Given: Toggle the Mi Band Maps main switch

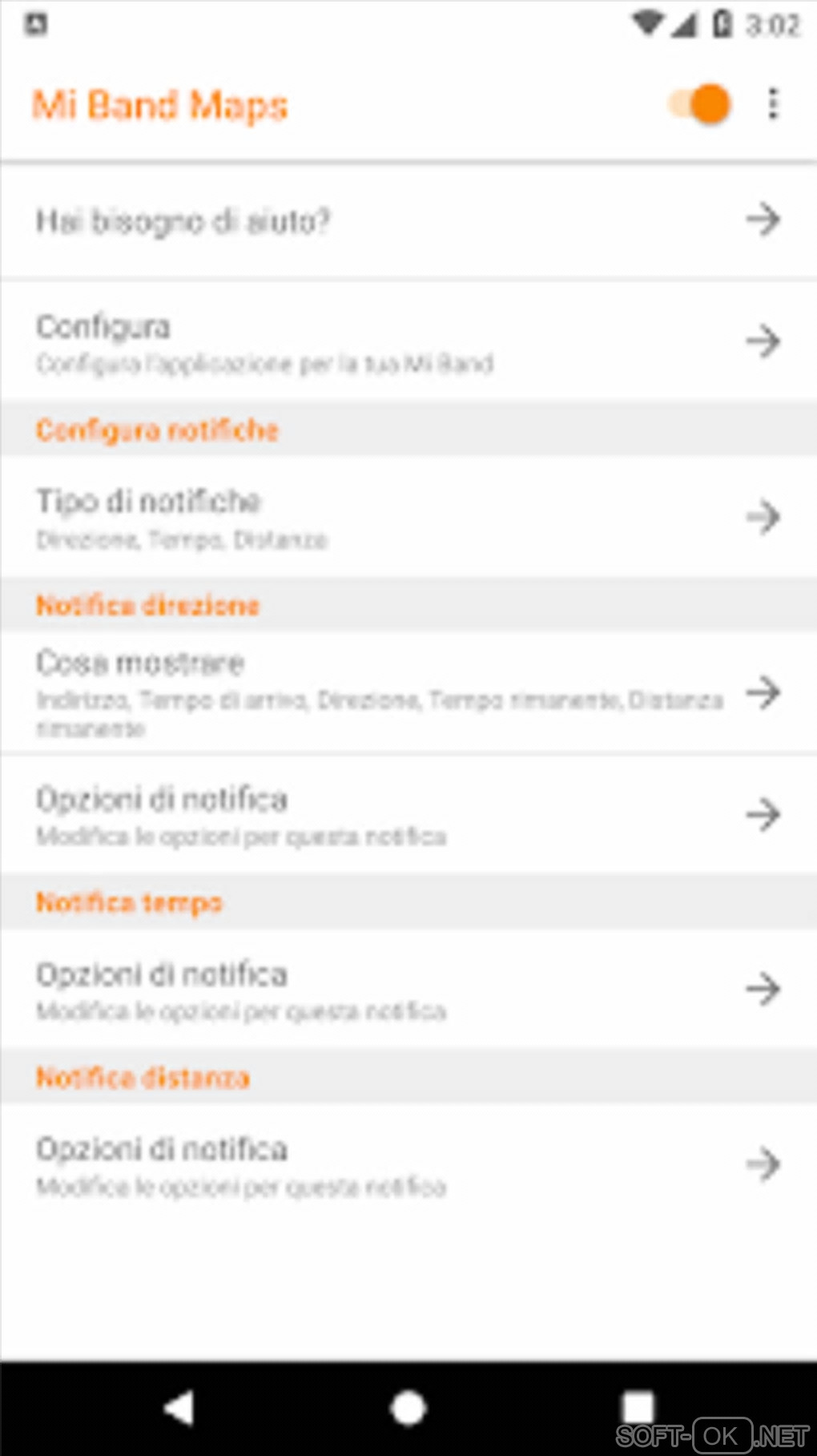Looking at the screenshot, I should pyautogui.click(x=699, y=104).
